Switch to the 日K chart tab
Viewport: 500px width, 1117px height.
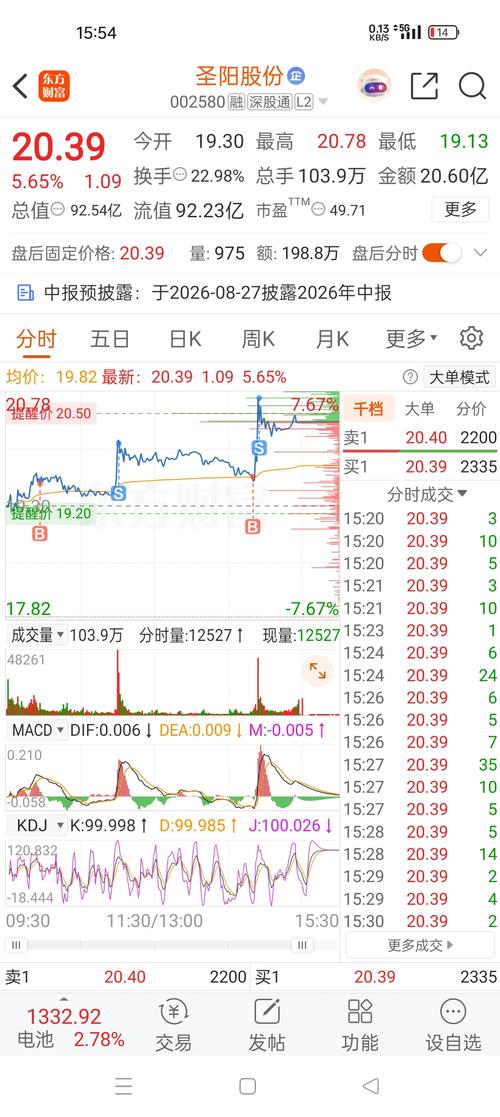pos(185,339)
